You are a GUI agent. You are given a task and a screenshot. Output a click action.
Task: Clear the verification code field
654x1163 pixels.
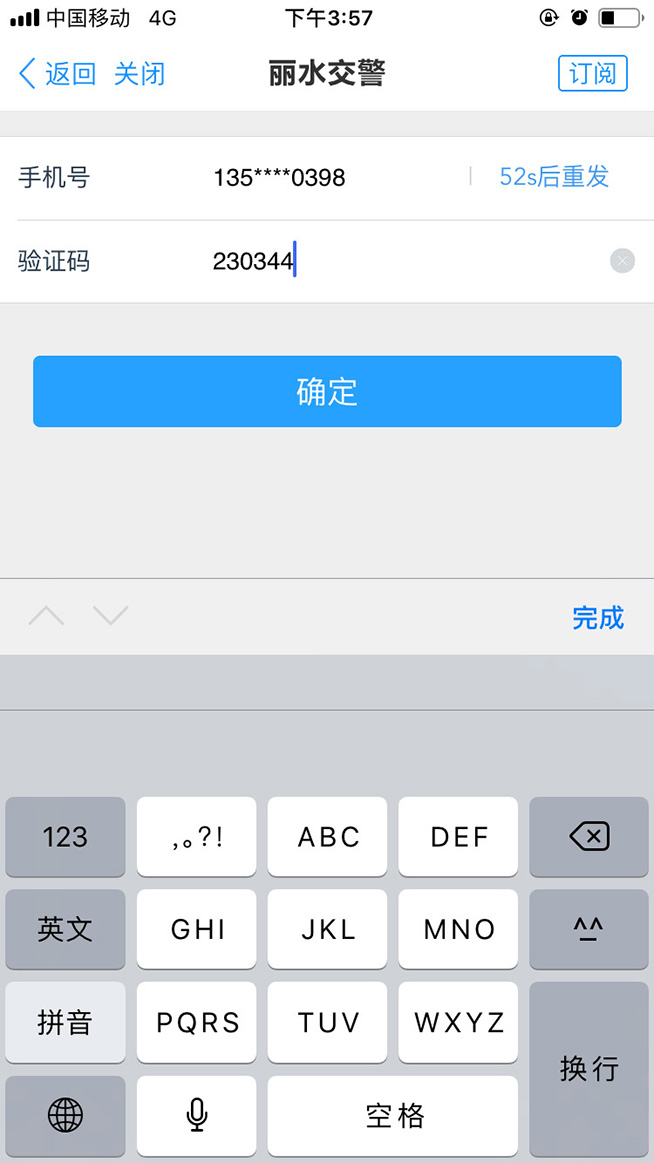(x=622, y=261)
